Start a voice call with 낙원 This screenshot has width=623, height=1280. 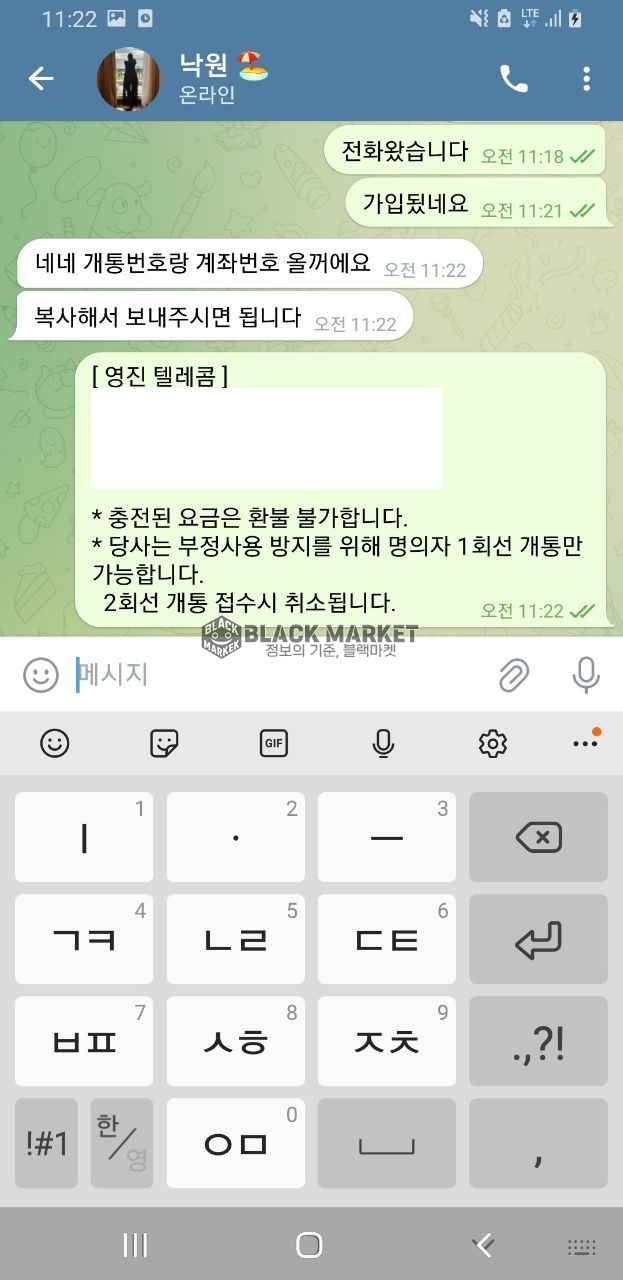tap(514, 79)
